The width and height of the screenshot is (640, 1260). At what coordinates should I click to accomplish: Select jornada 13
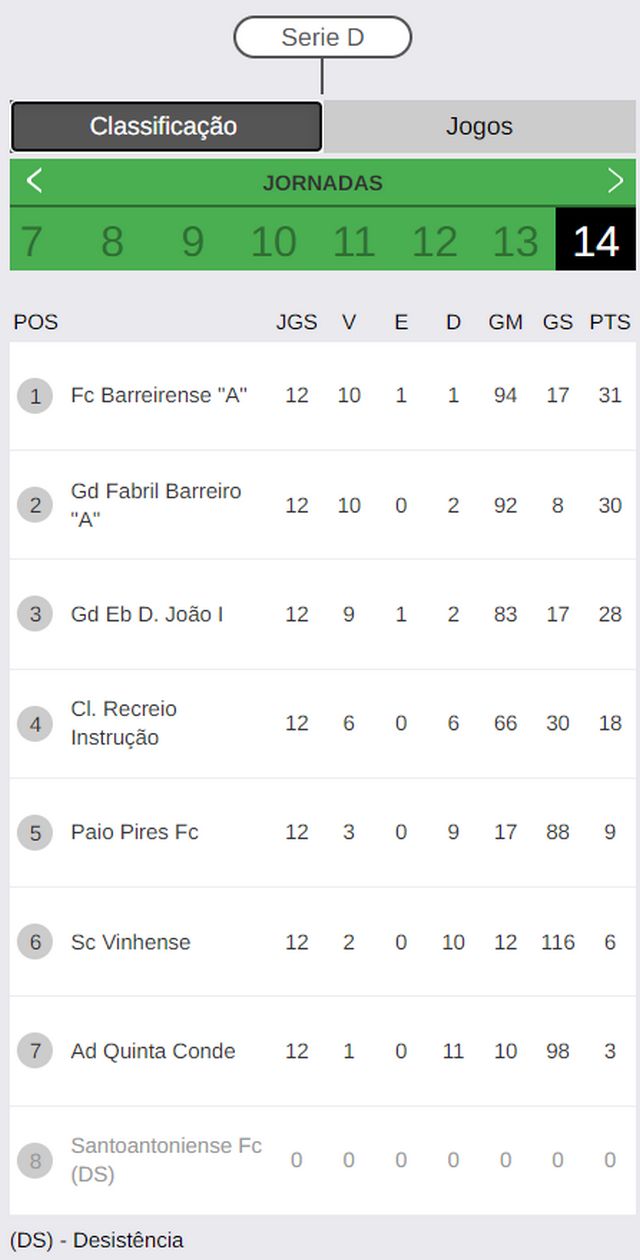pos(515,241)
